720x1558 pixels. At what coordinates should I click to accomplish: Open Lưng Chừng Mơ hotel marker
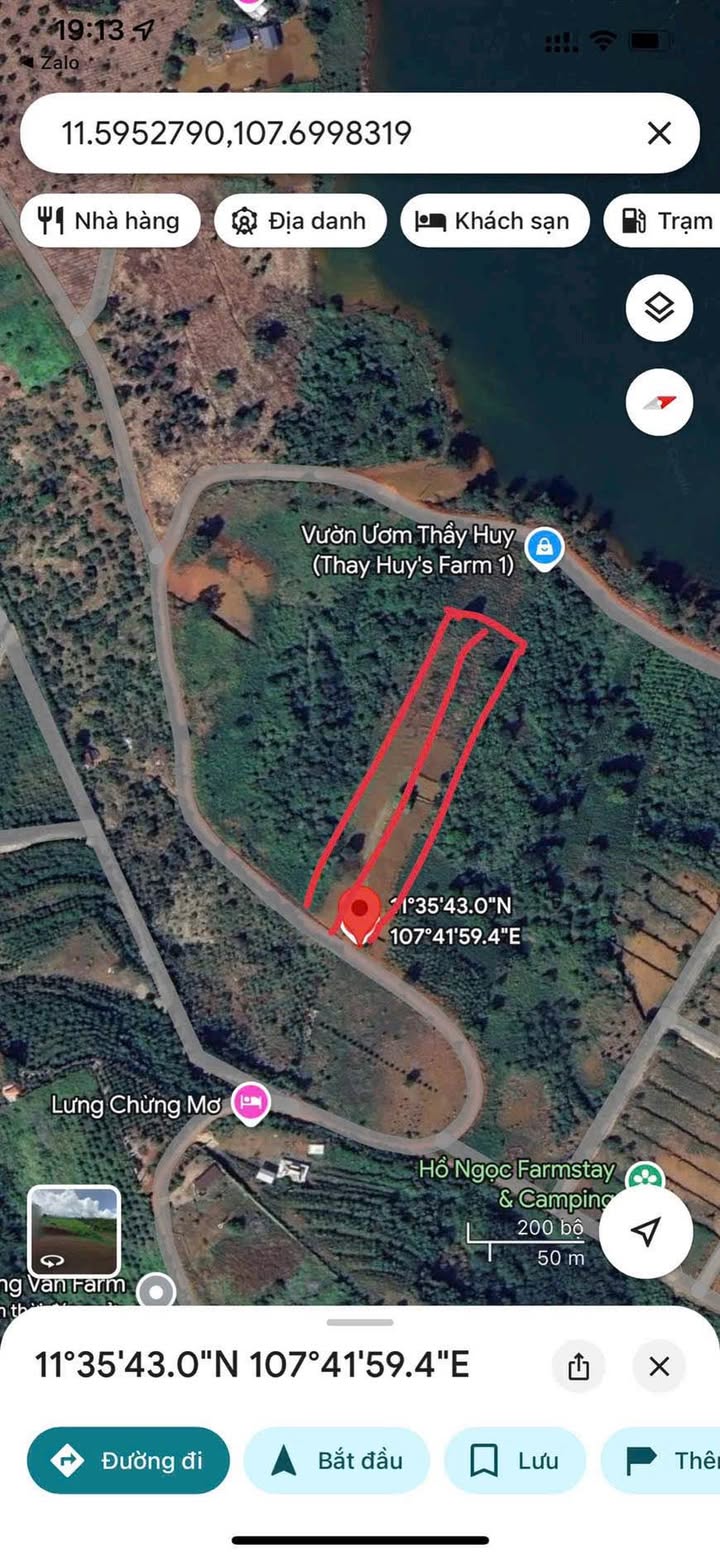249,1104
